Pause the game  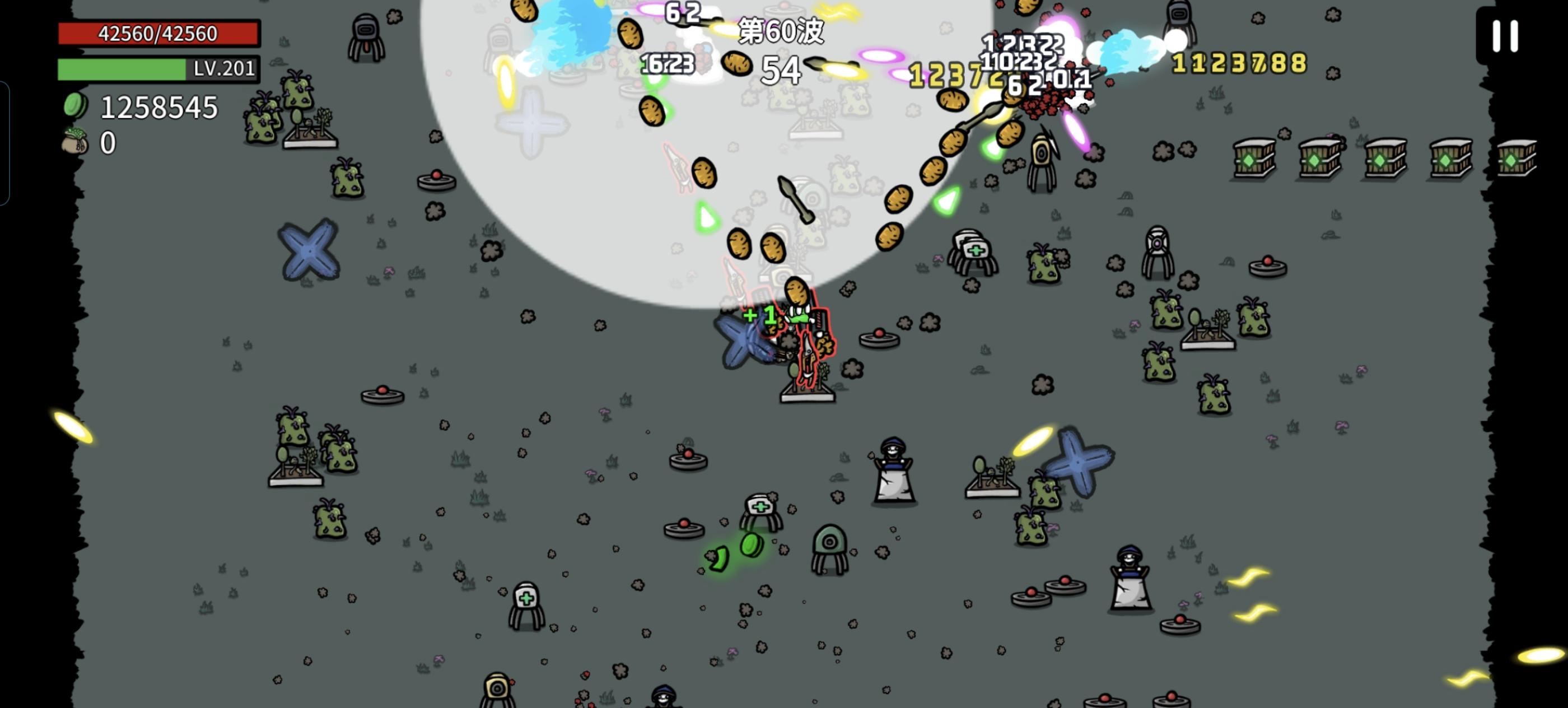coord(1505,36)
